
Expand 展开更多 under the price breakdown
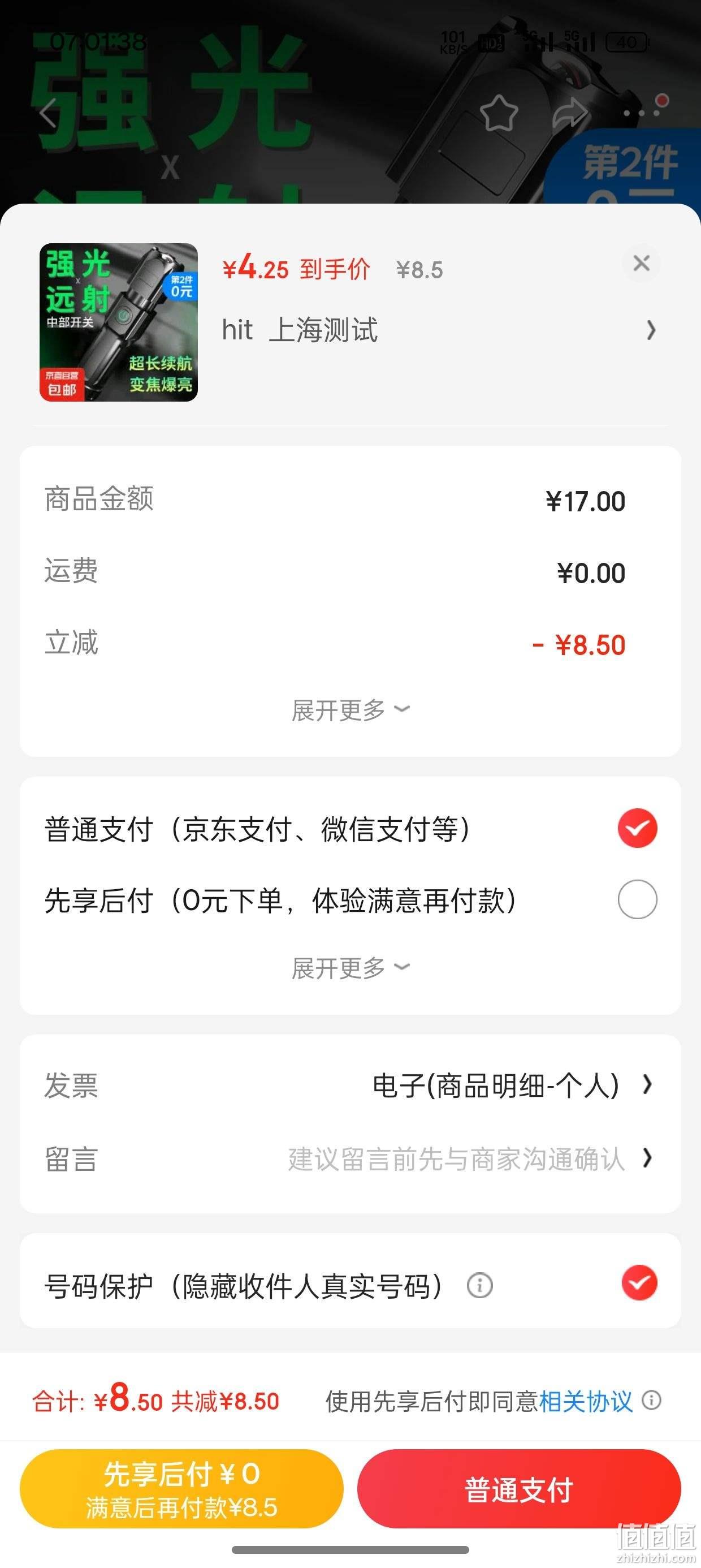coord(350,710)
